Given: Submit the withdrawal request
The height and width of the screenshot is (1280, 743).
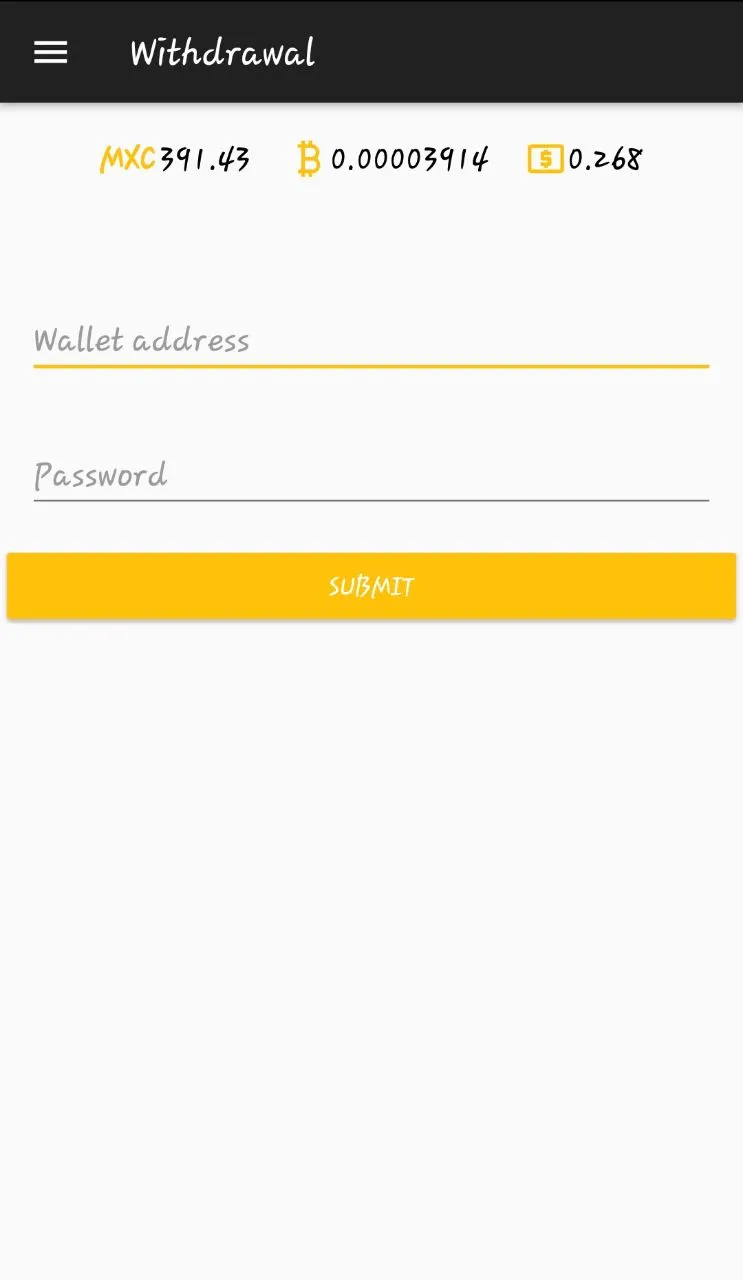Looking at the screenshot, I should point(371,586).
